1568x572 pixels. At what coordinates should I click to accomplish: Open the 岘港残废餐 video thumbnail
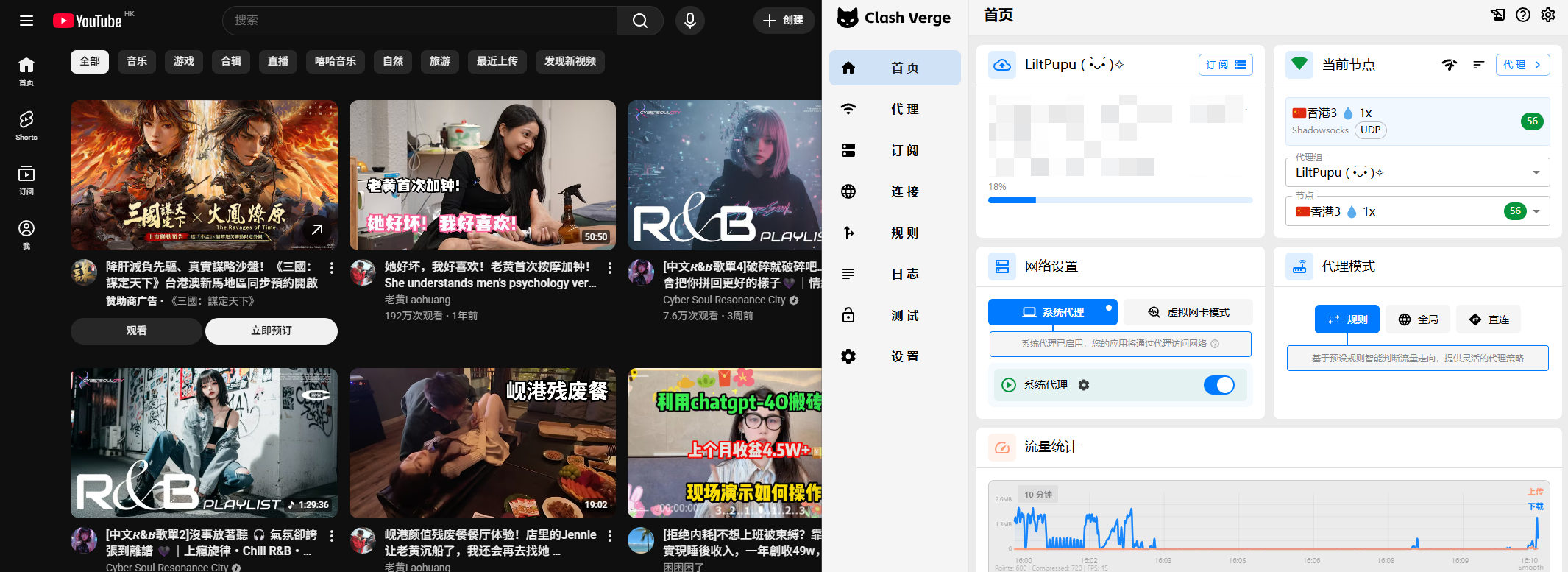(x=482, y=442)
